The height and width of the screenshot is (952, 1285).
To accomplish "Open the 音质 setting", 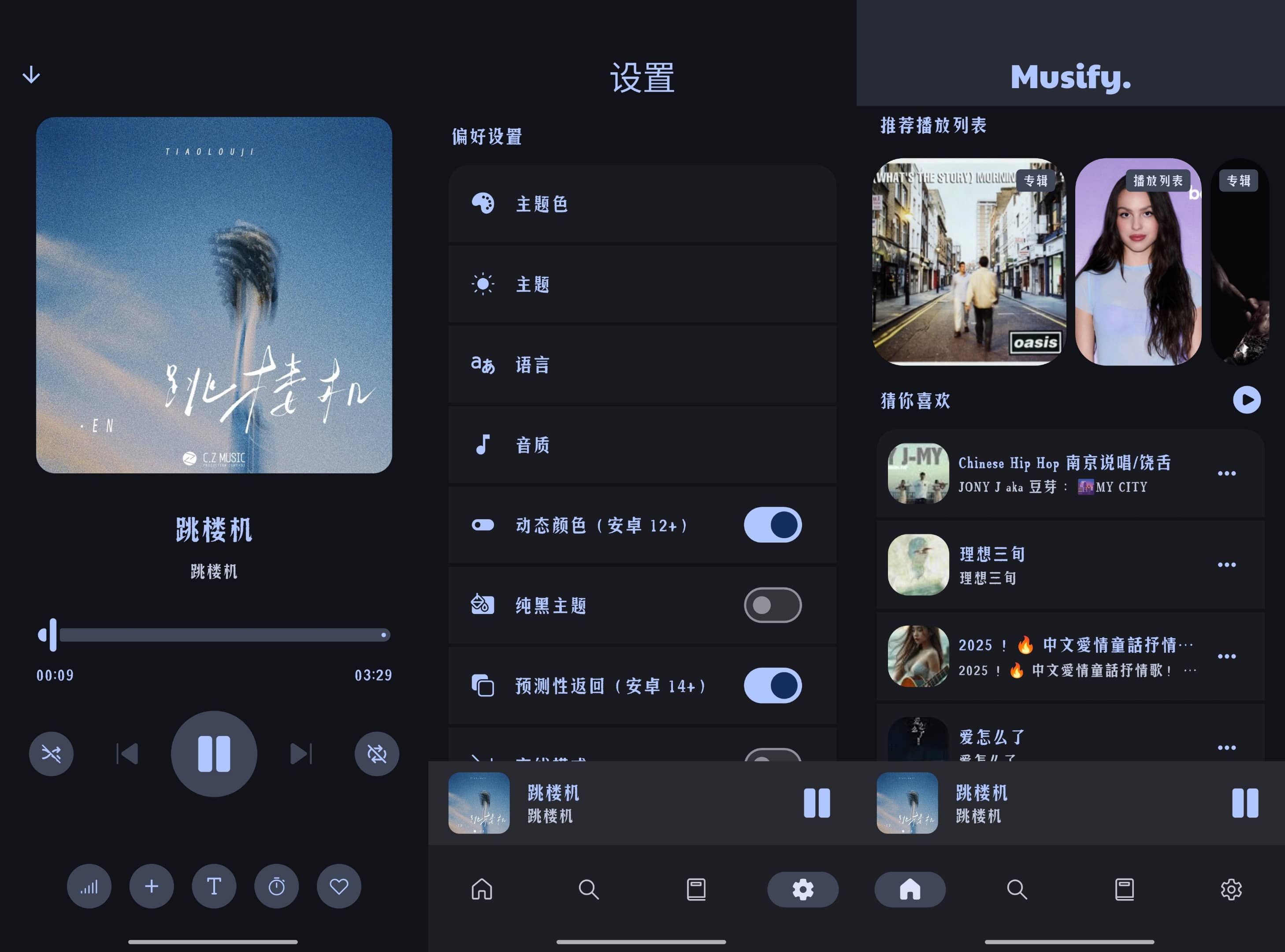I will (x=642, y=445).
